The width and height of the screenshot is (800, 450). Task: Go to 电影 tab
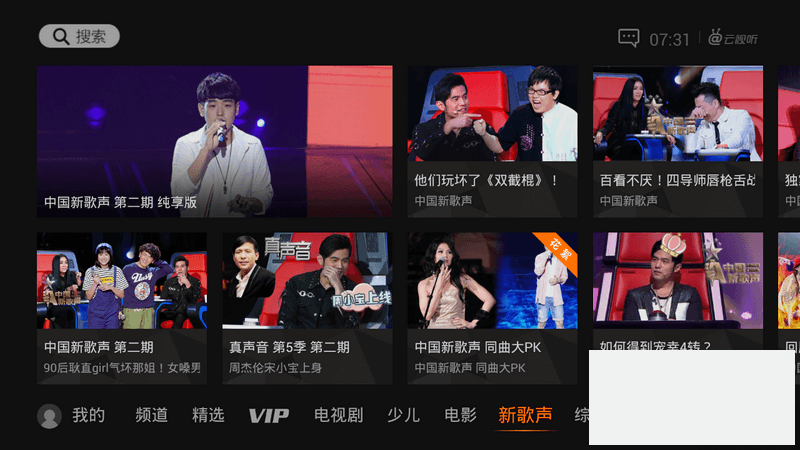(x=460, y=415)
